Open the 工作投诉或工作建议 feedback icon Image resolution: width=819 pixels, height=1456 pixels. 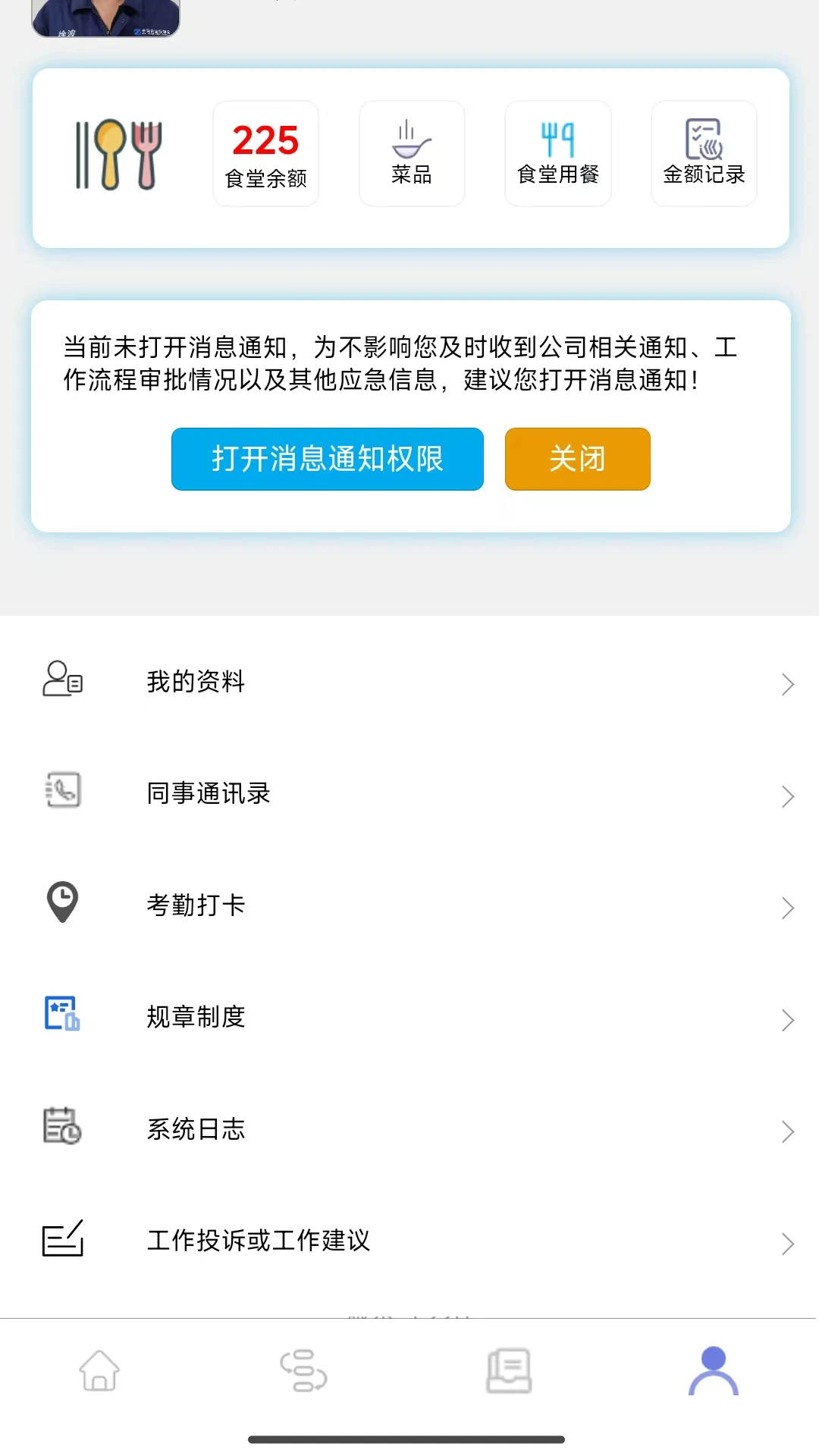click(x=62, y=1241)
